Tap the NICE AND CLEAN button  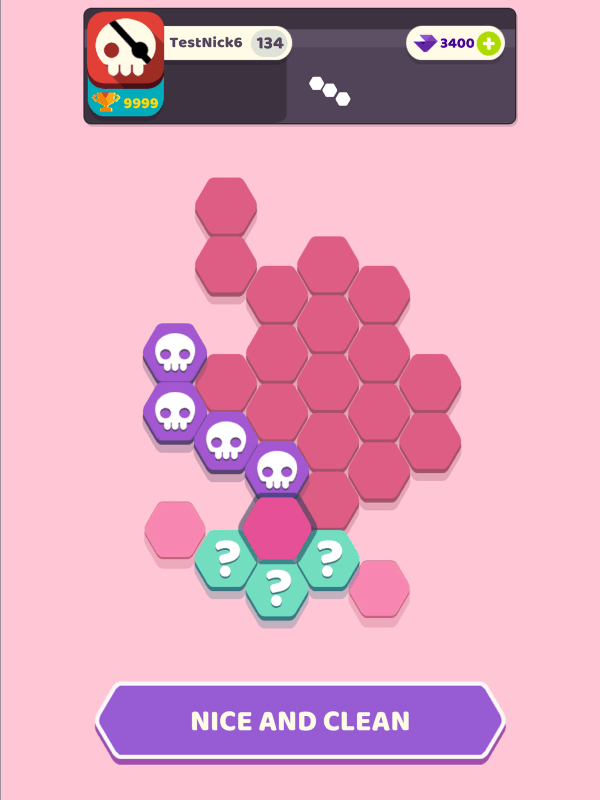click(x=300, y=721)
